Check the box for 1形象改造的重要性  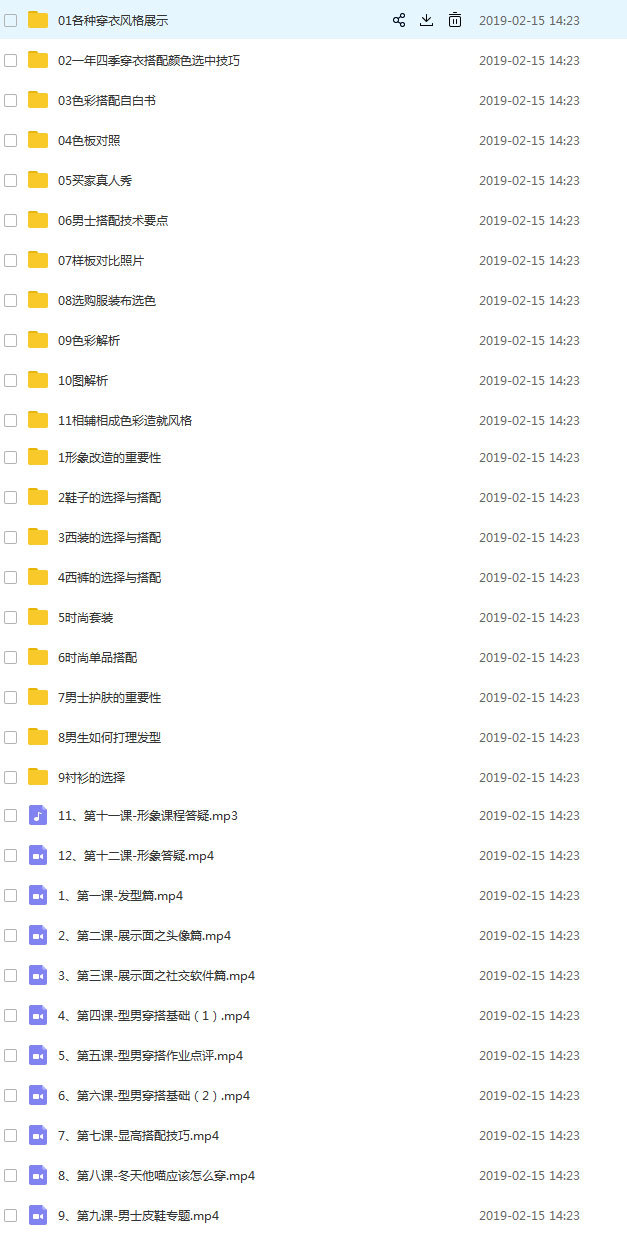pos(11,457)
